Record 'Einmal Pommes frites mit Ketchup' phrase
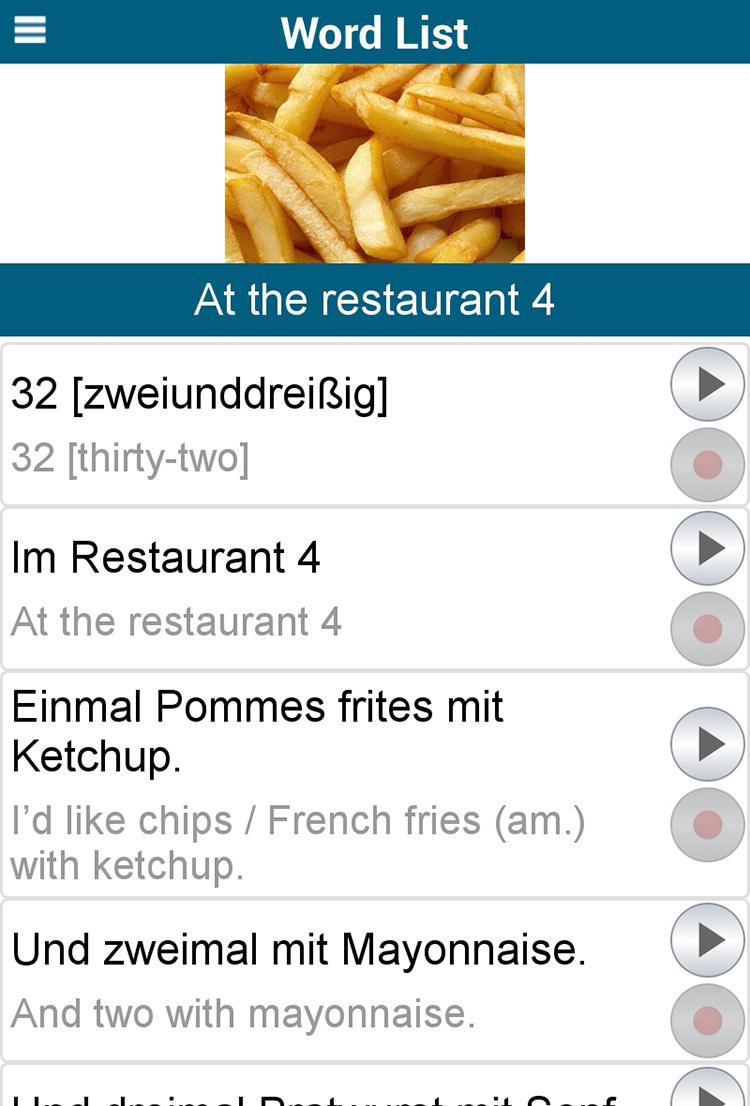 (x=708, y=825)
